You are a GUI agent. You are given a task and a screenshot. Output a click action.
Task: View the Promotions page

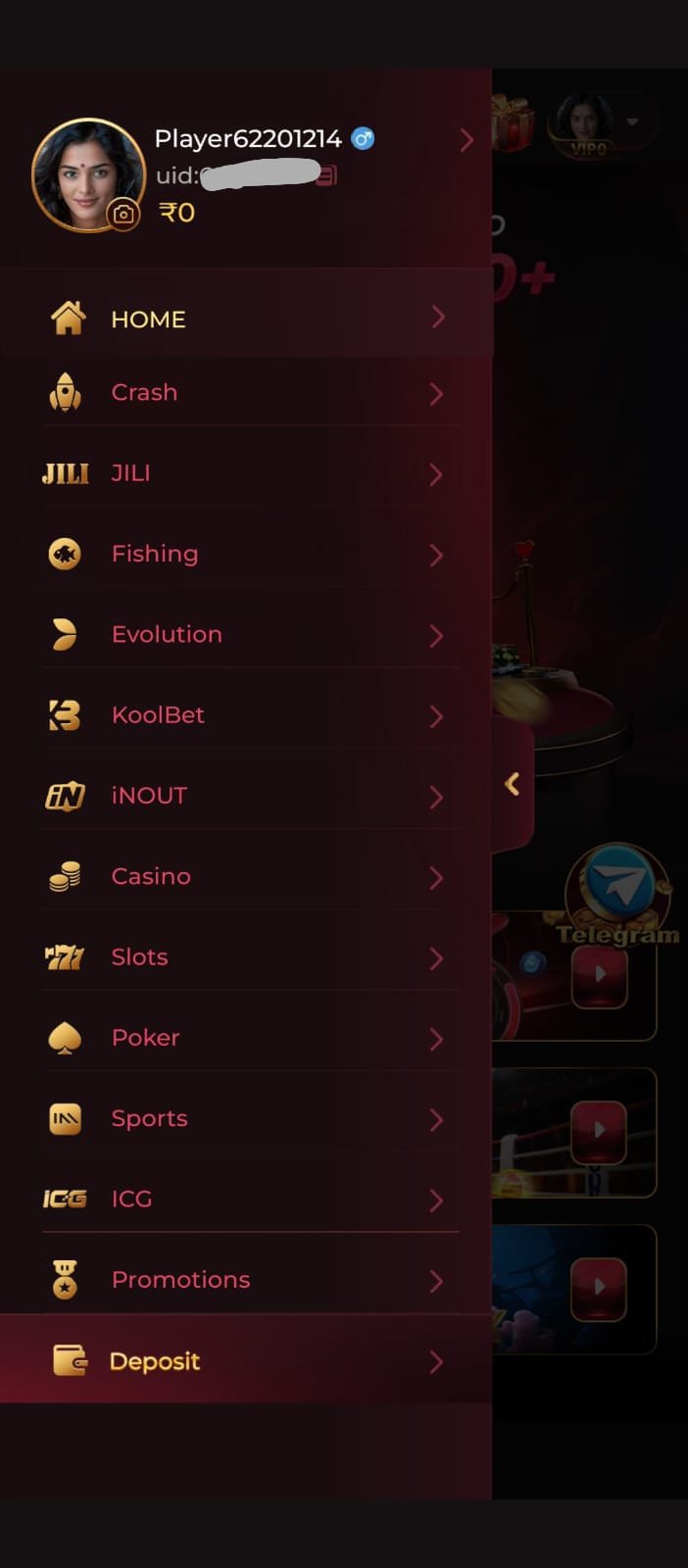pos(246,1279)
